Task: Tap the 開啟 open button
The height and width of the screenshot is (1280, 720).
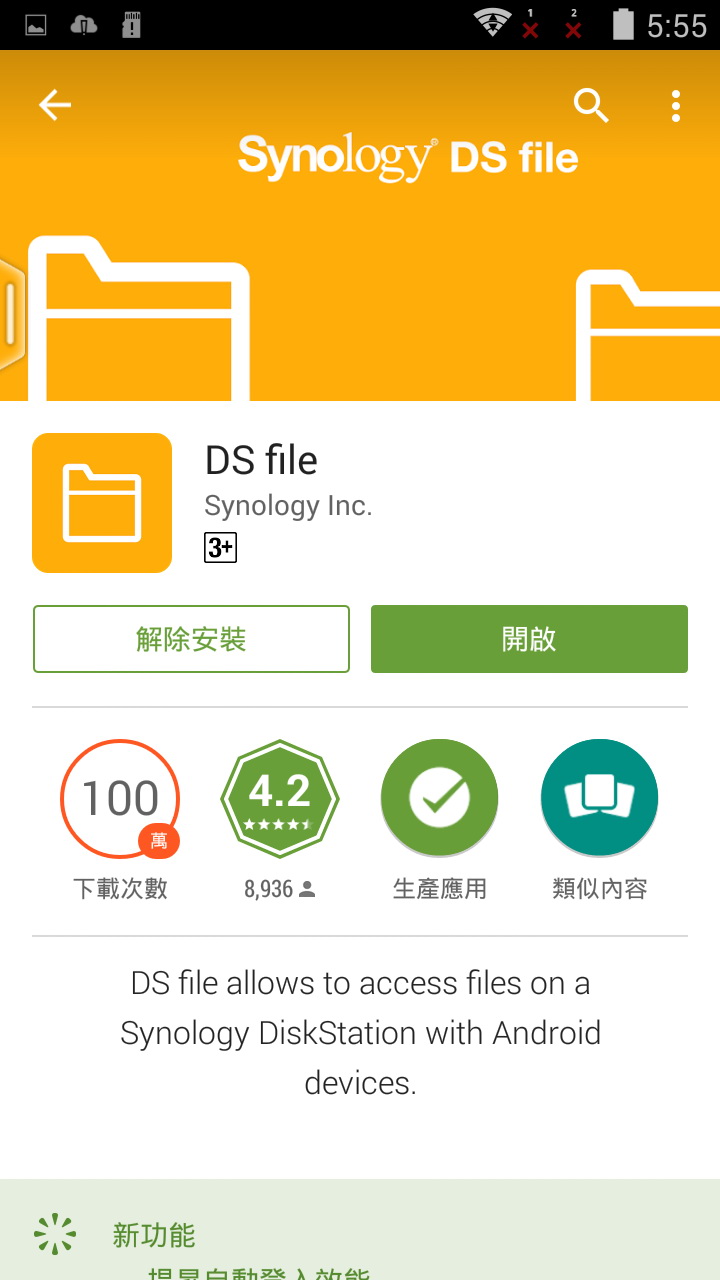Action: click(x=529, y=639)
